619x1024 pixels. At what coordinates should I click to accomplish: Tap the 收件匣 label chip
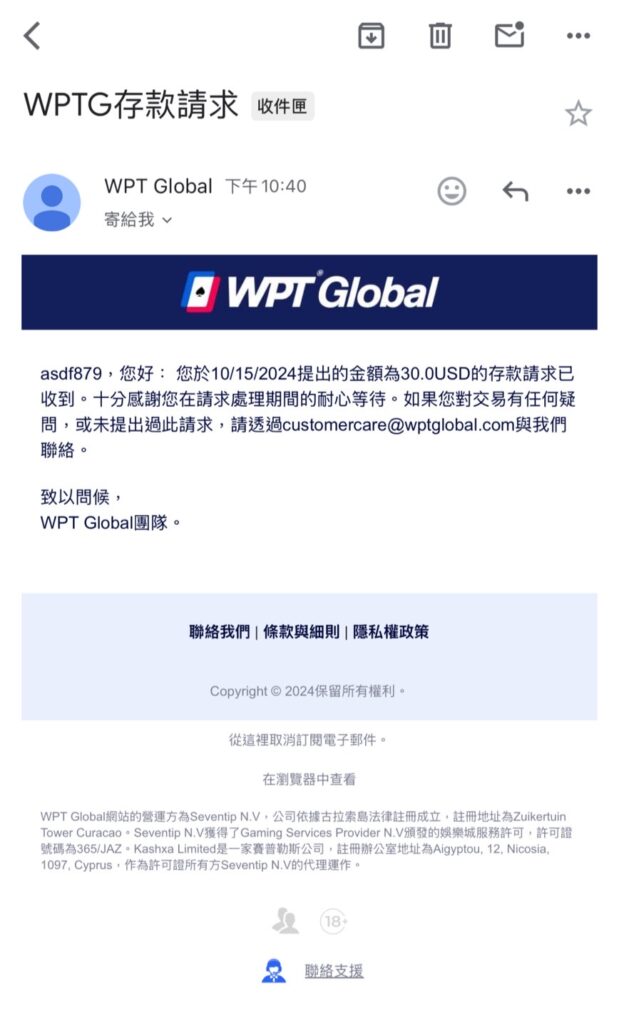point(282,106)
